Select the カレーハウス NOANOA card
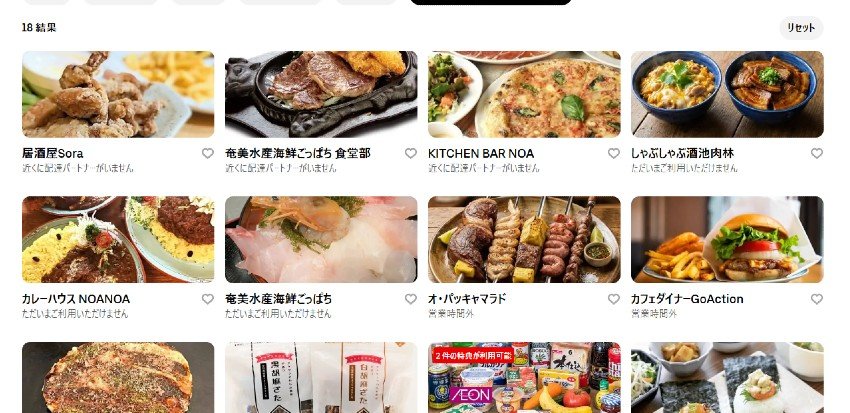The image size is (850, 413). pos(118,240)
